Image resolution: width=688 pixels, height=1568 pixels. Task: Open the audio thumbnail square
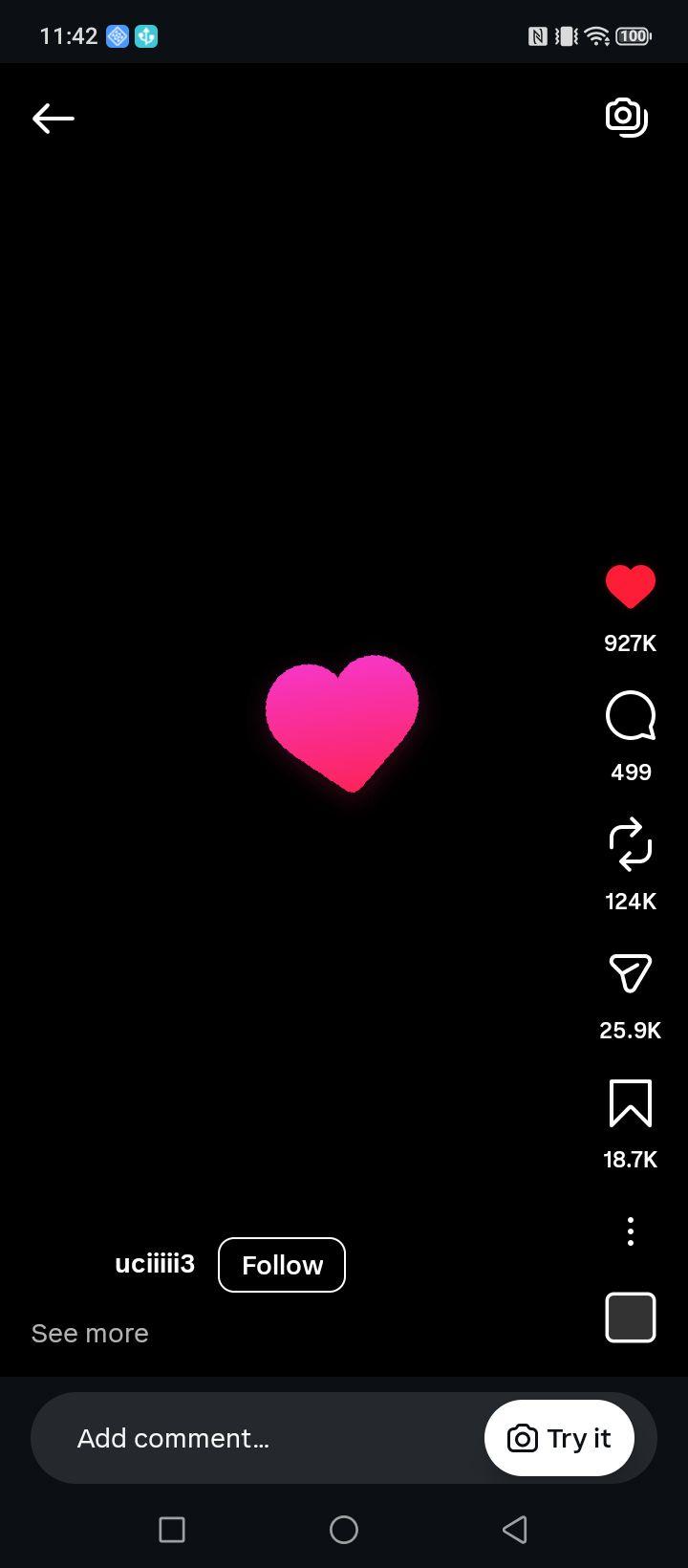(631, 1318)
